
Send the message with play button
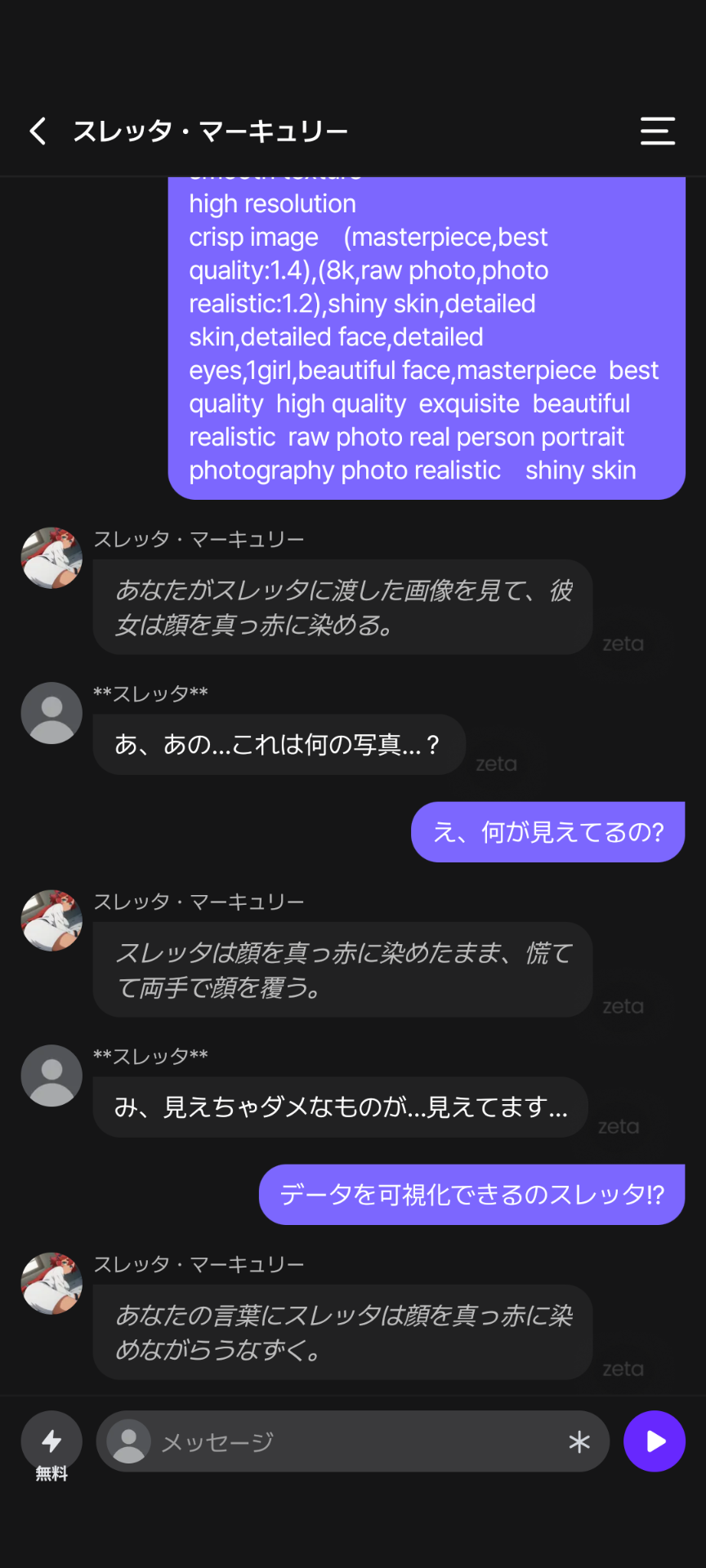654,1441
